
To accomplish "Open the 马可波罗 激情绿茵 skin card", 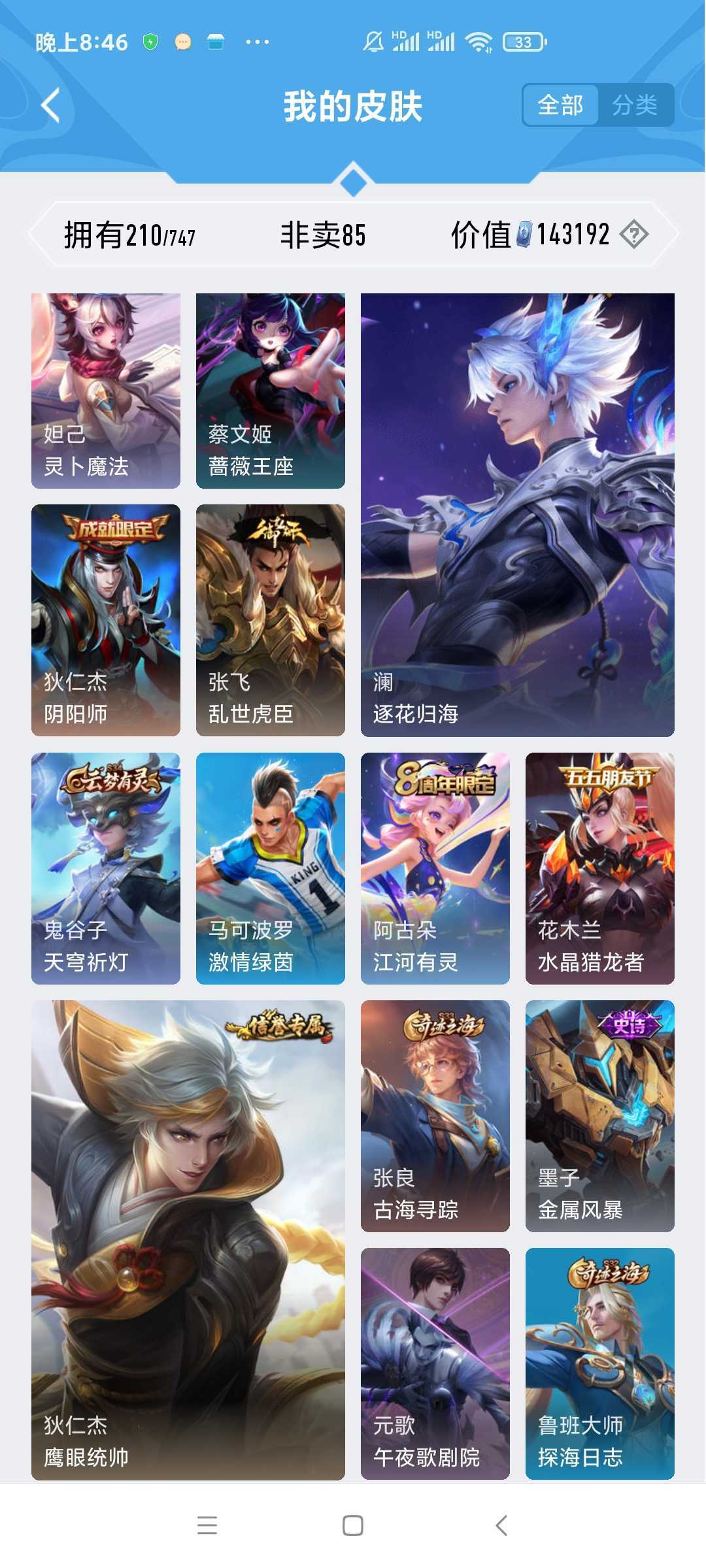I will [x=271, y=868].
